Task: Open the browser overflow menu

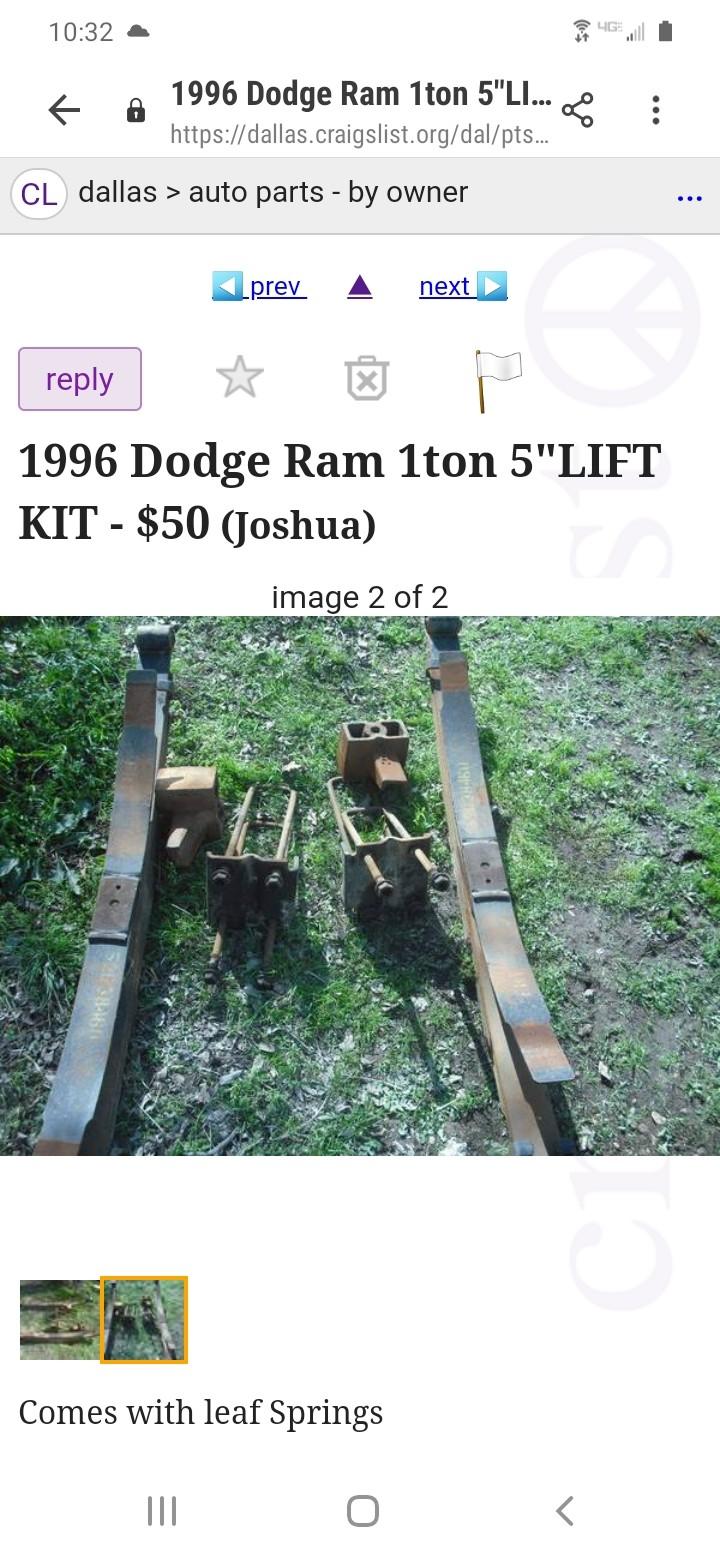Action: (655, 110)
